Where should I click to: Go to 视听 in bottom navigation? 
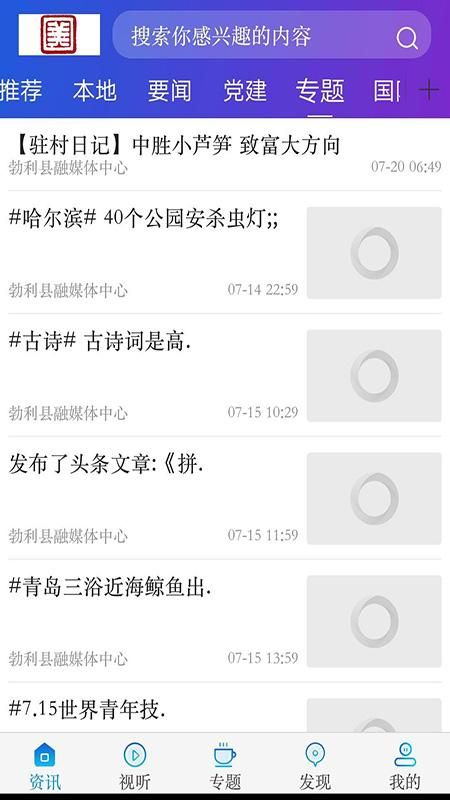pos(135,765)
